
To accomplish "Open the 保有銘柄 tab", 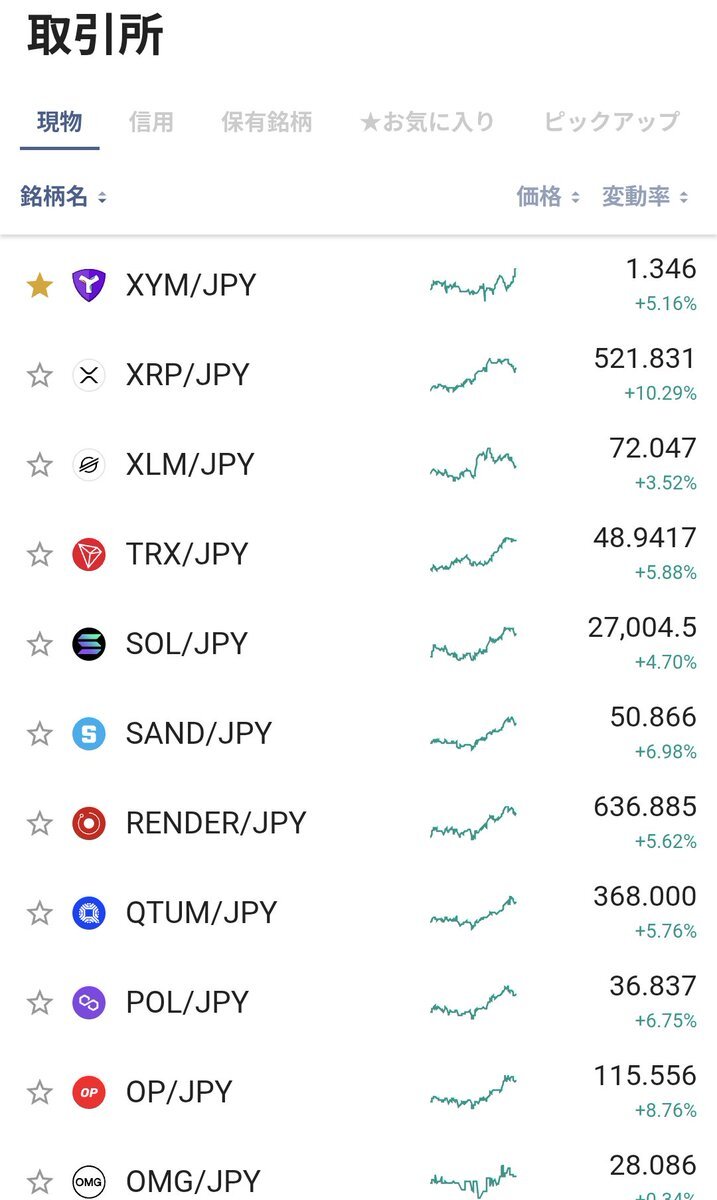I will pos(267,122).
